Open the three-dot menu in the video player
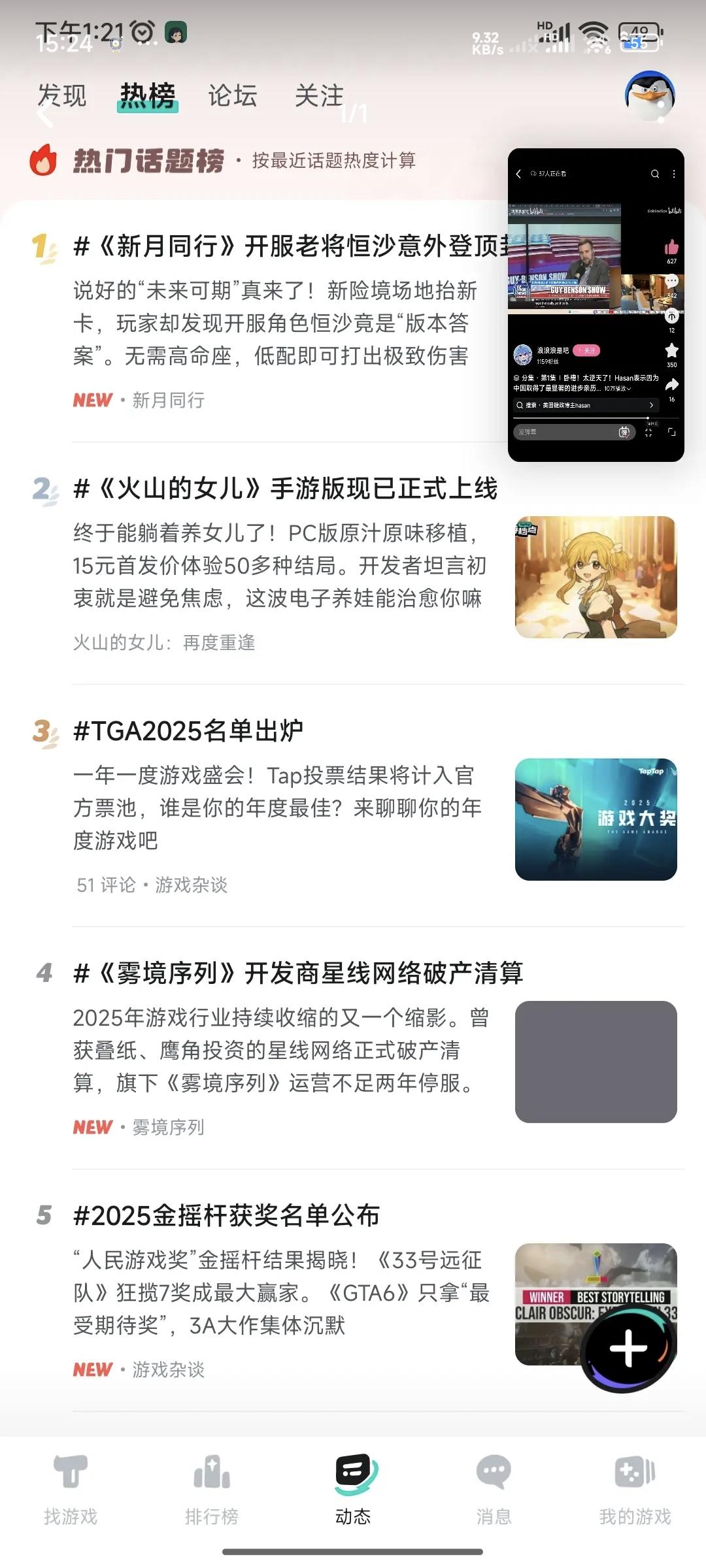The width and height of the screenshot is (706, 1568). pyautogui.click(x=674, y=174)
